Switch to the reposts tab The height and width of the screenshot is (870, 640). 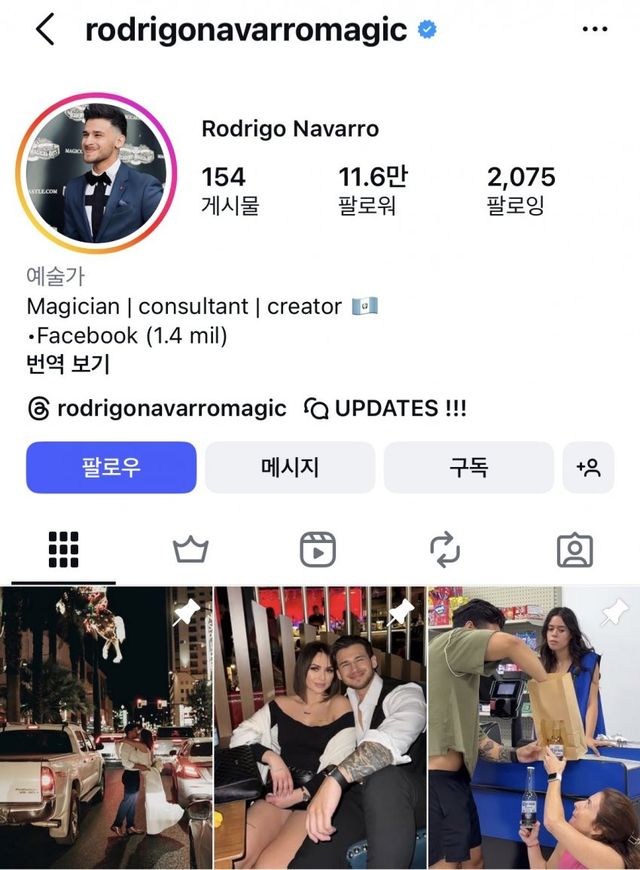(x=445, y=549)
